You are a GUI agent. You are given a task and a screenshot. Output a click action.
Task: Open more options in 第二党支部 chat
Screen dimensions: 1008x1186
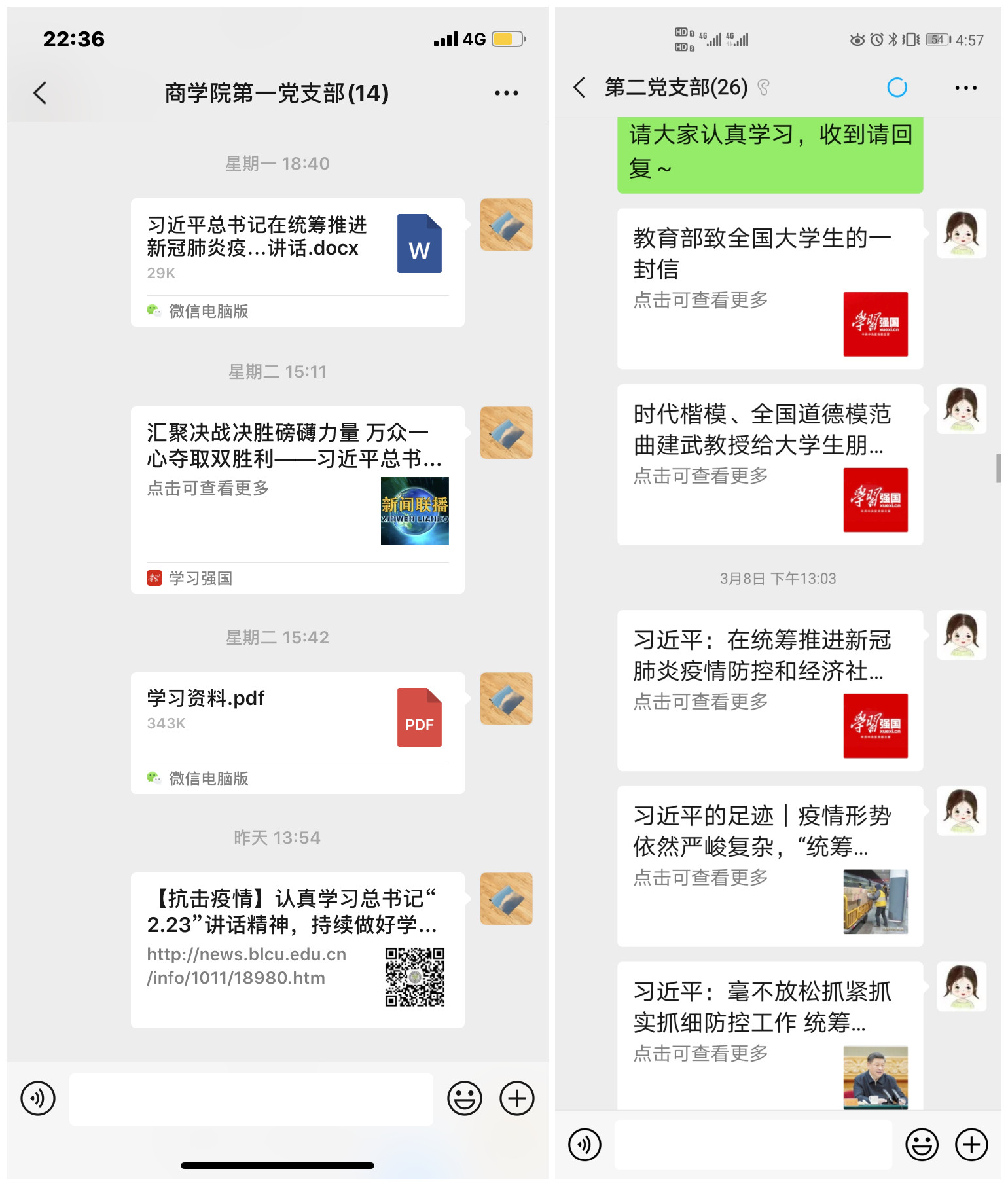[x=965, y=88]
